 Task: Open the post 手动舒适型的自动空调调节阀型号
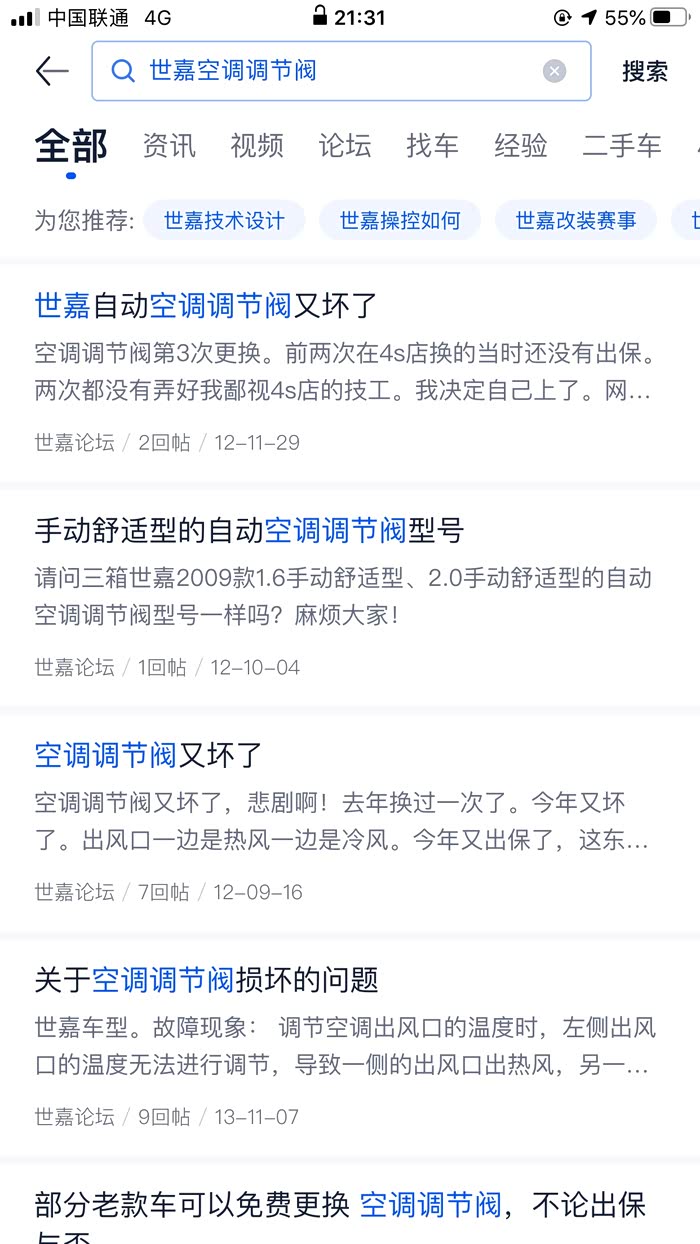click(x=350, y=598)
